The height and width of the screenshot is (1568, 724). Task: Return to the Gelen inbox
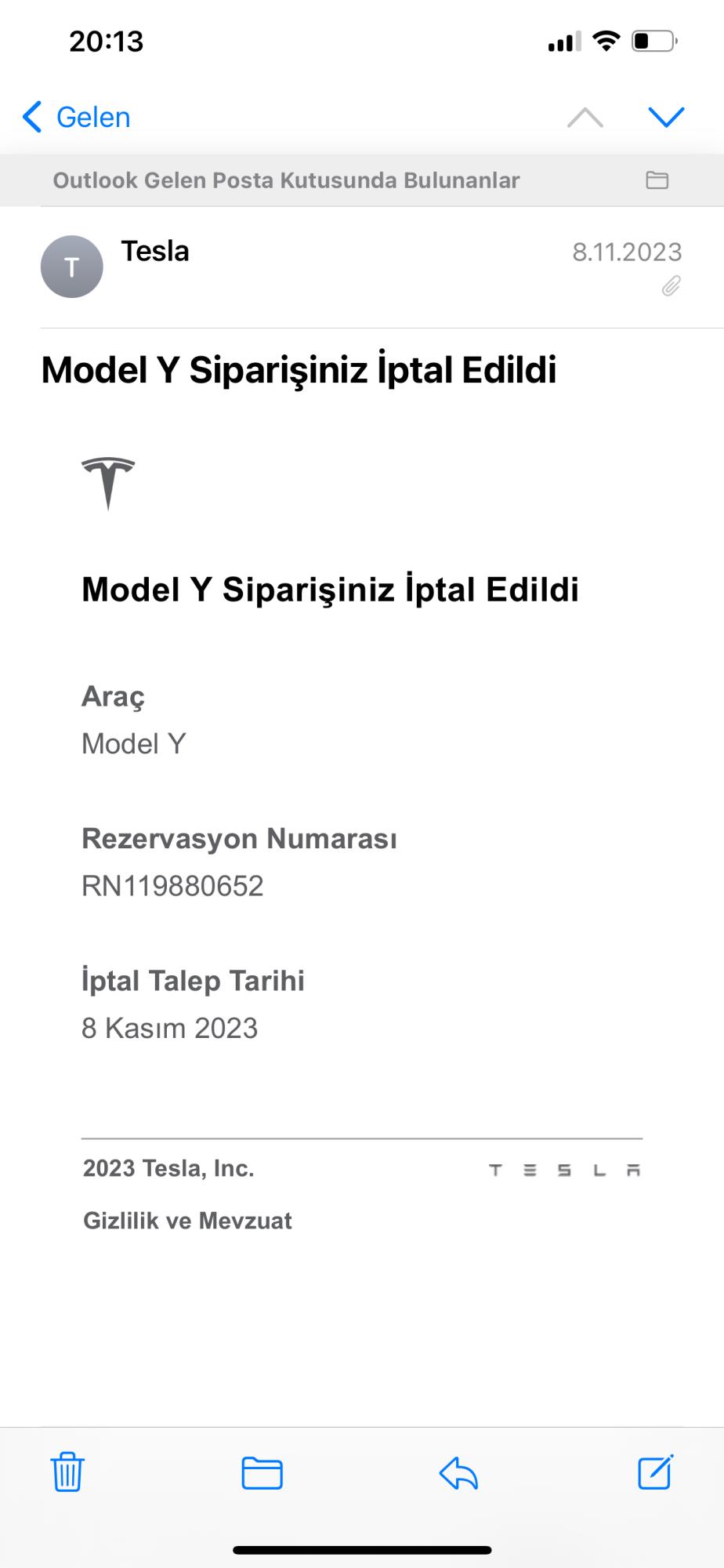click(x=77, y=117)
